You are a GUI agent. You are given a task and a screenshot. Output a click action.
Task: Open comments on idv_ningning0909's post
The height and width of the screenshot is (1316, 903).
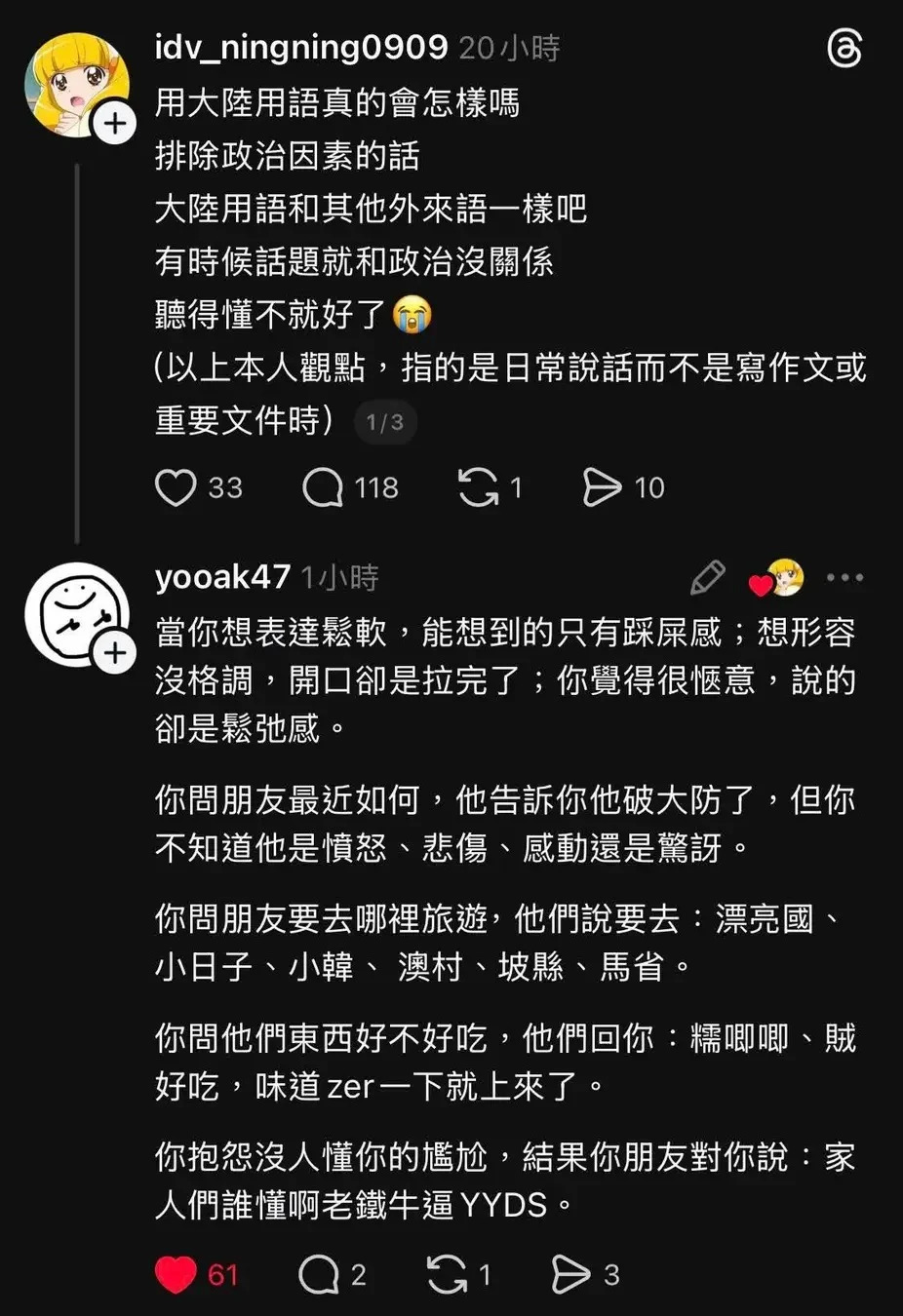click(x=323, y=487)
